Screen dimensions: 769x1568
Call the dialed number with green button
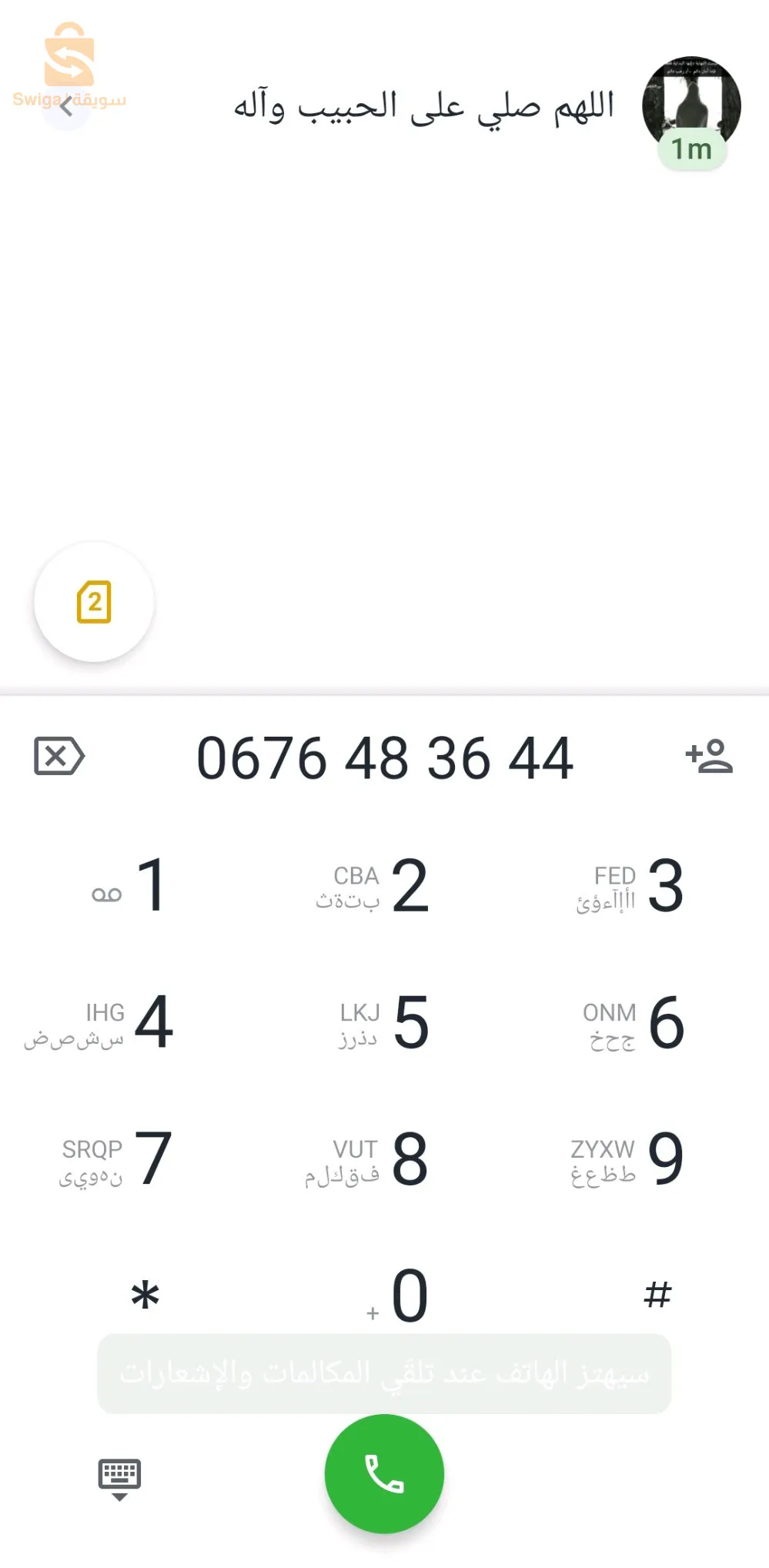[384, 1474]
